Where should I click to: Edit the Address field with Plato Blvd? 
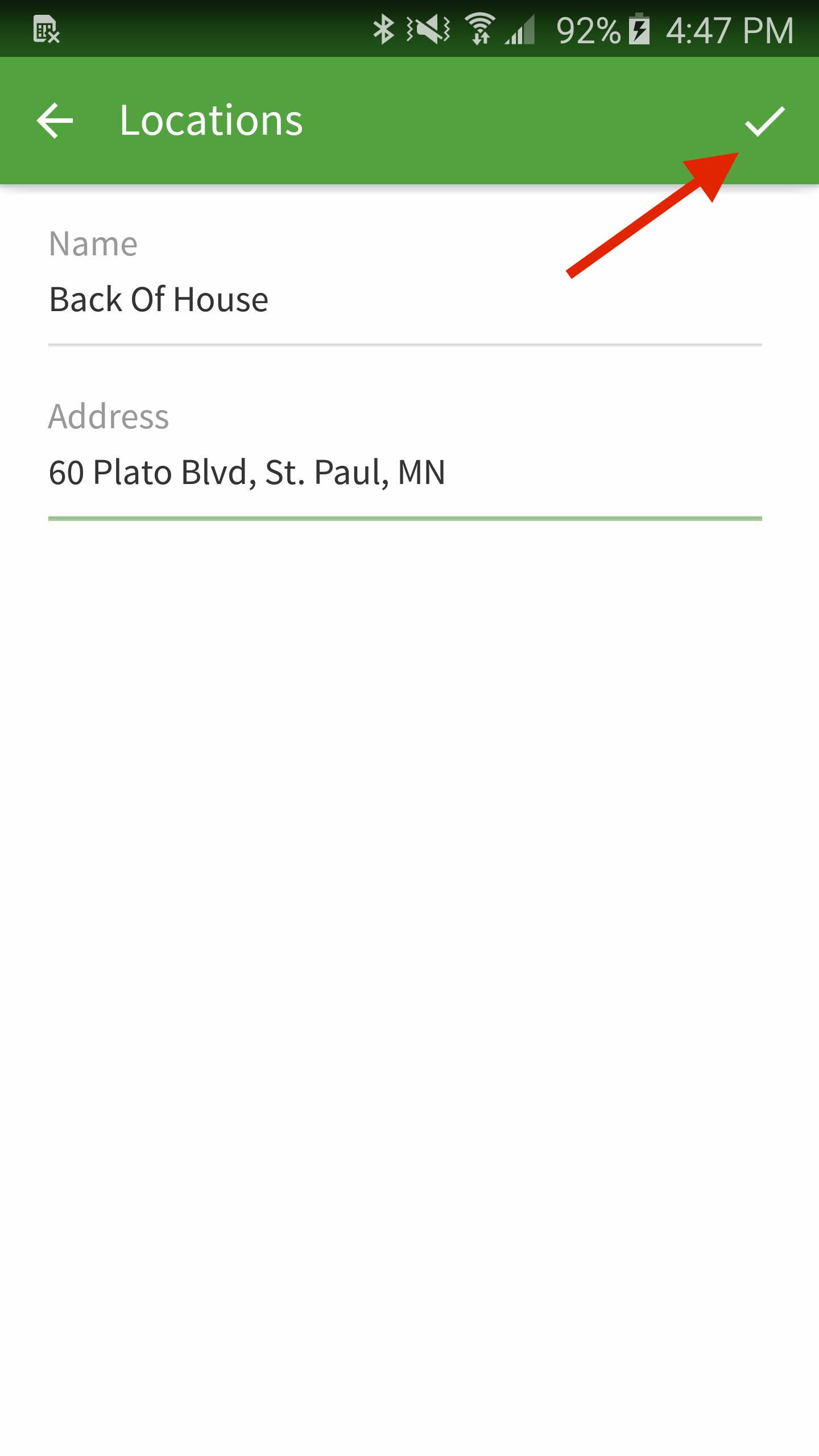tap(405, 473)
